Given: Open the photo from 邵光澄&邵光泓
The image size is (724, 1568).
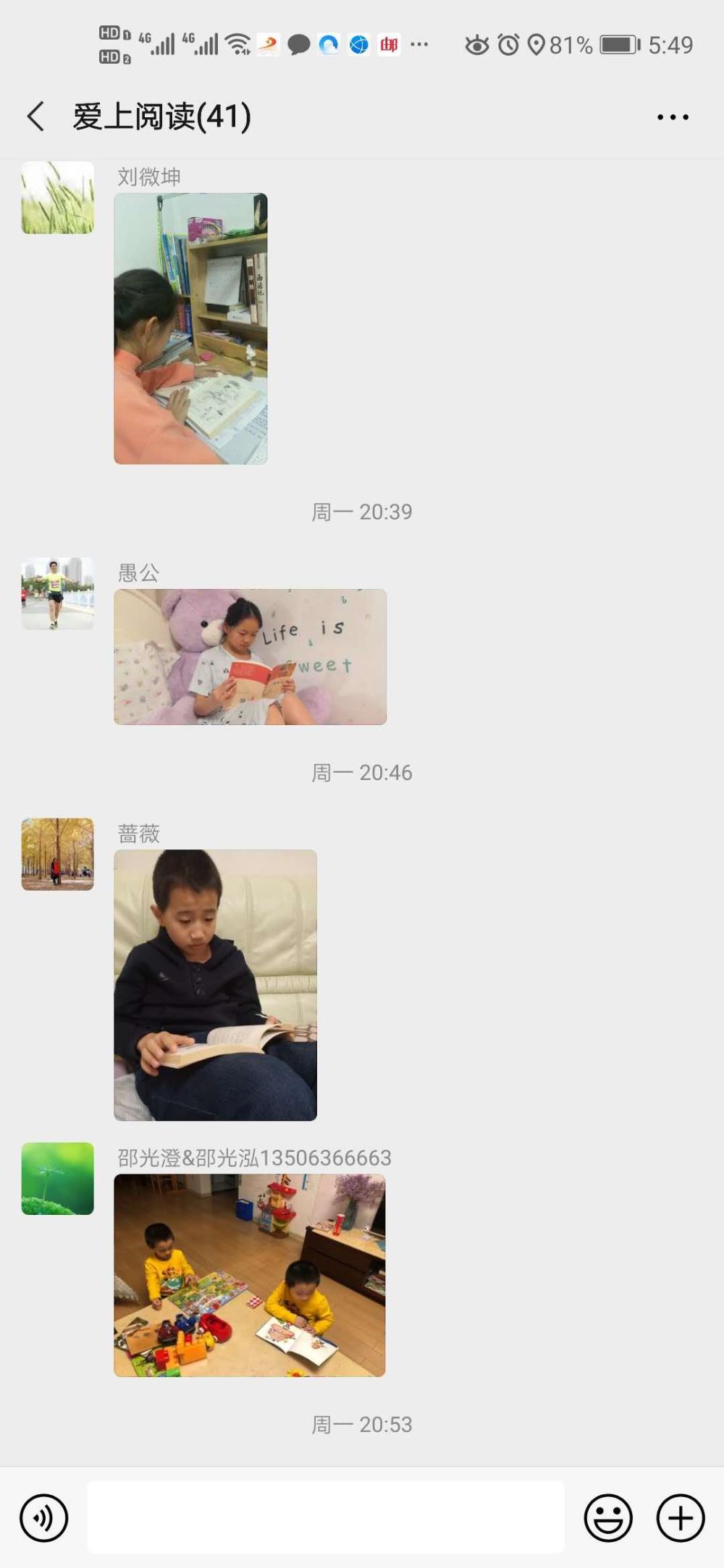Looking at the screenshot, I should tap(250, 1275).
